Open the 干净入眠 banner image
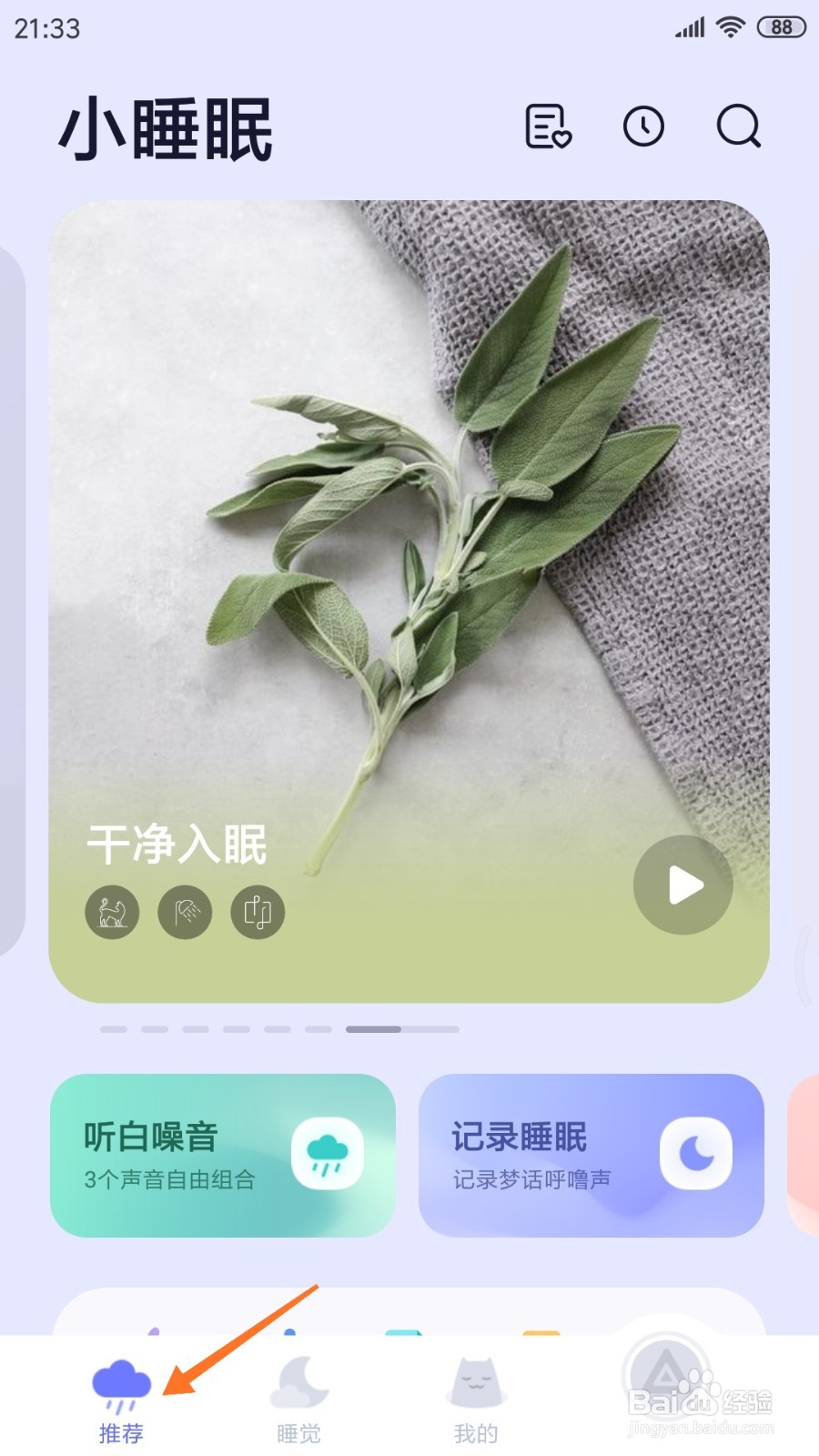Image resolution: width=819 pixels, height=1456 pixels. (x=409, y=546)
